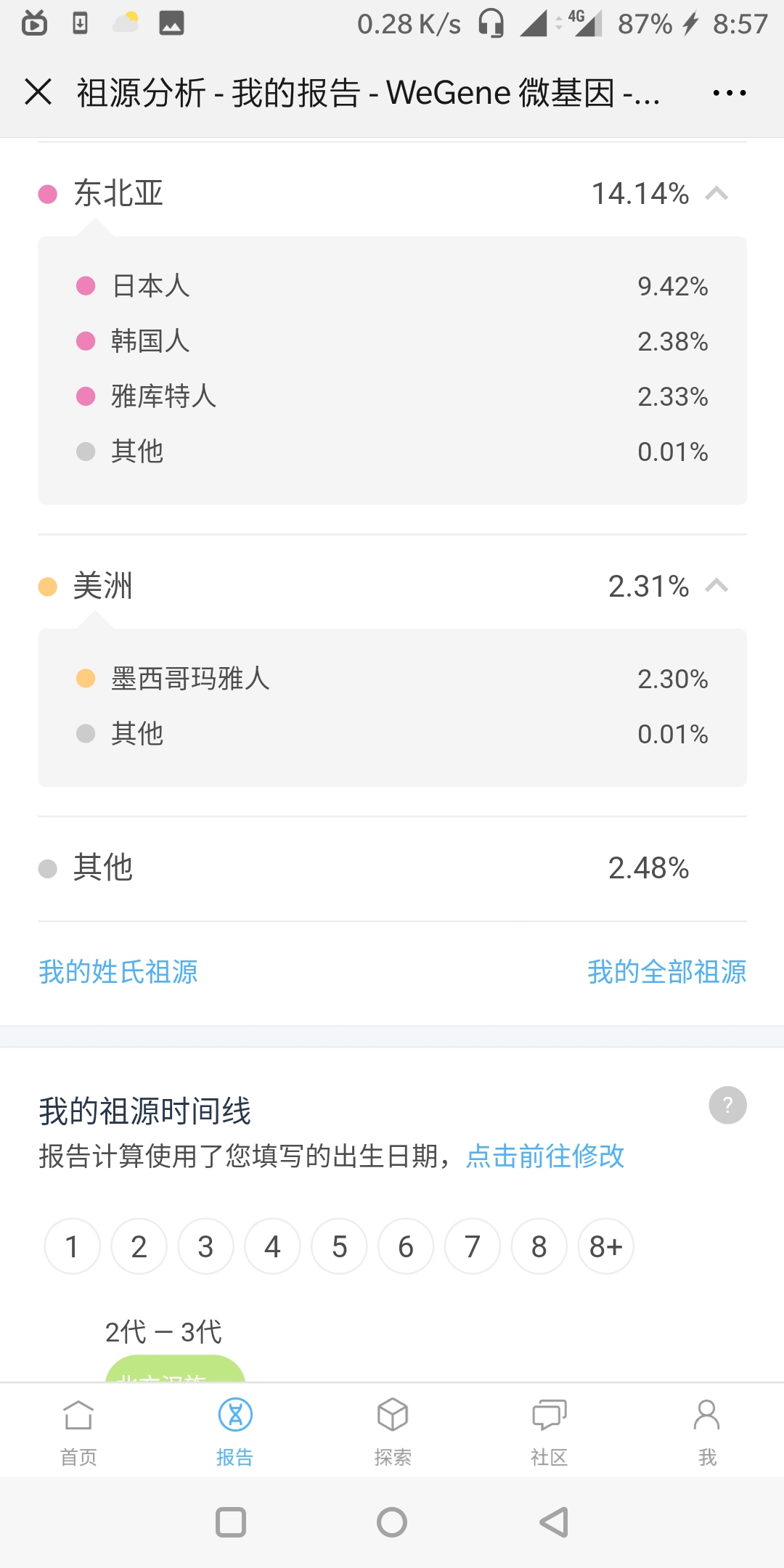Screen dimensions: 784x1568
Task: Close the WeGene web page
Action: tap(38, 92)
